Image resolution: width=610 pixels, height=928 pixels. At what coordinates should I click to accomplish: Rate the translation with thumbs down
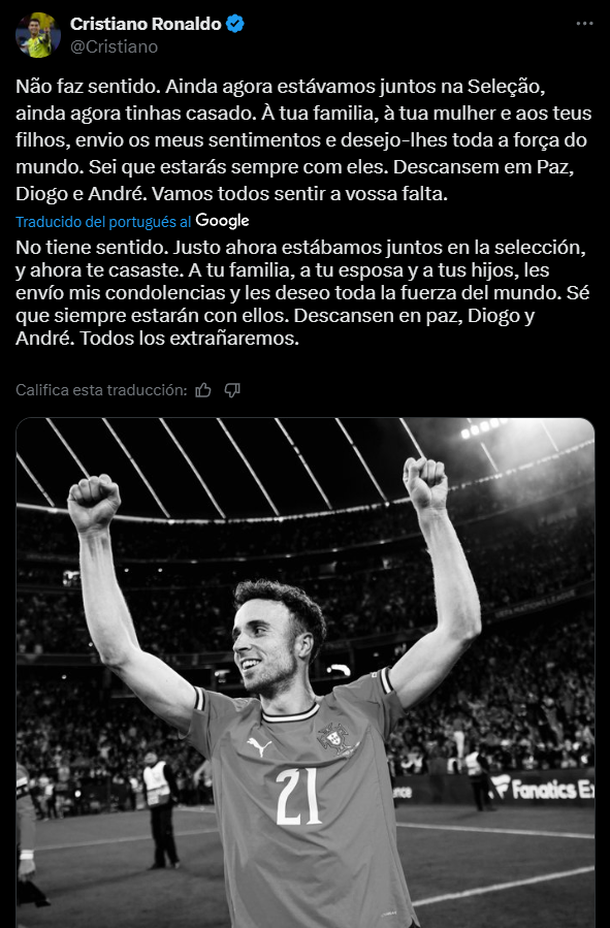coord(232,390)
